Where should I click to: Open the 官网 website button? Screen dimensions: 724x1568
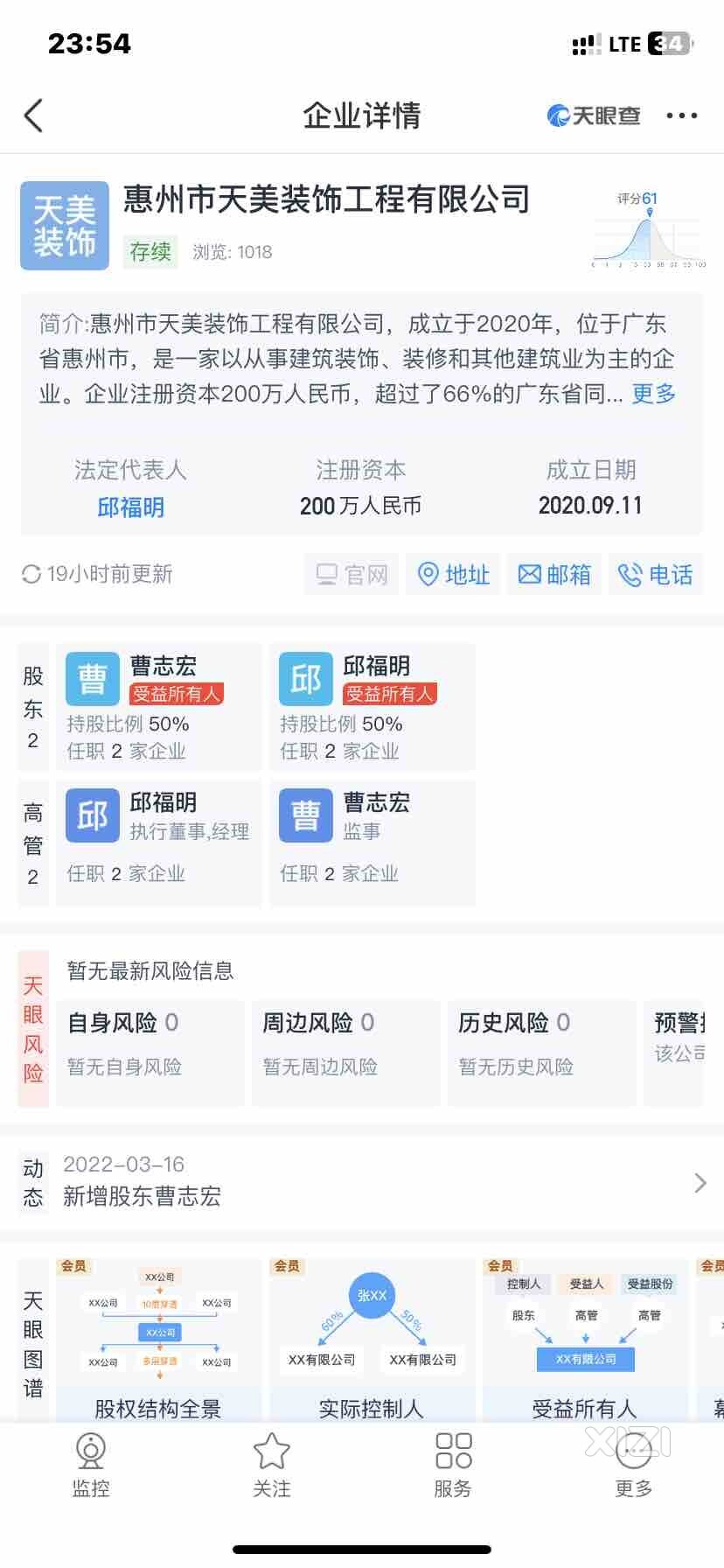tap(352, 575)
